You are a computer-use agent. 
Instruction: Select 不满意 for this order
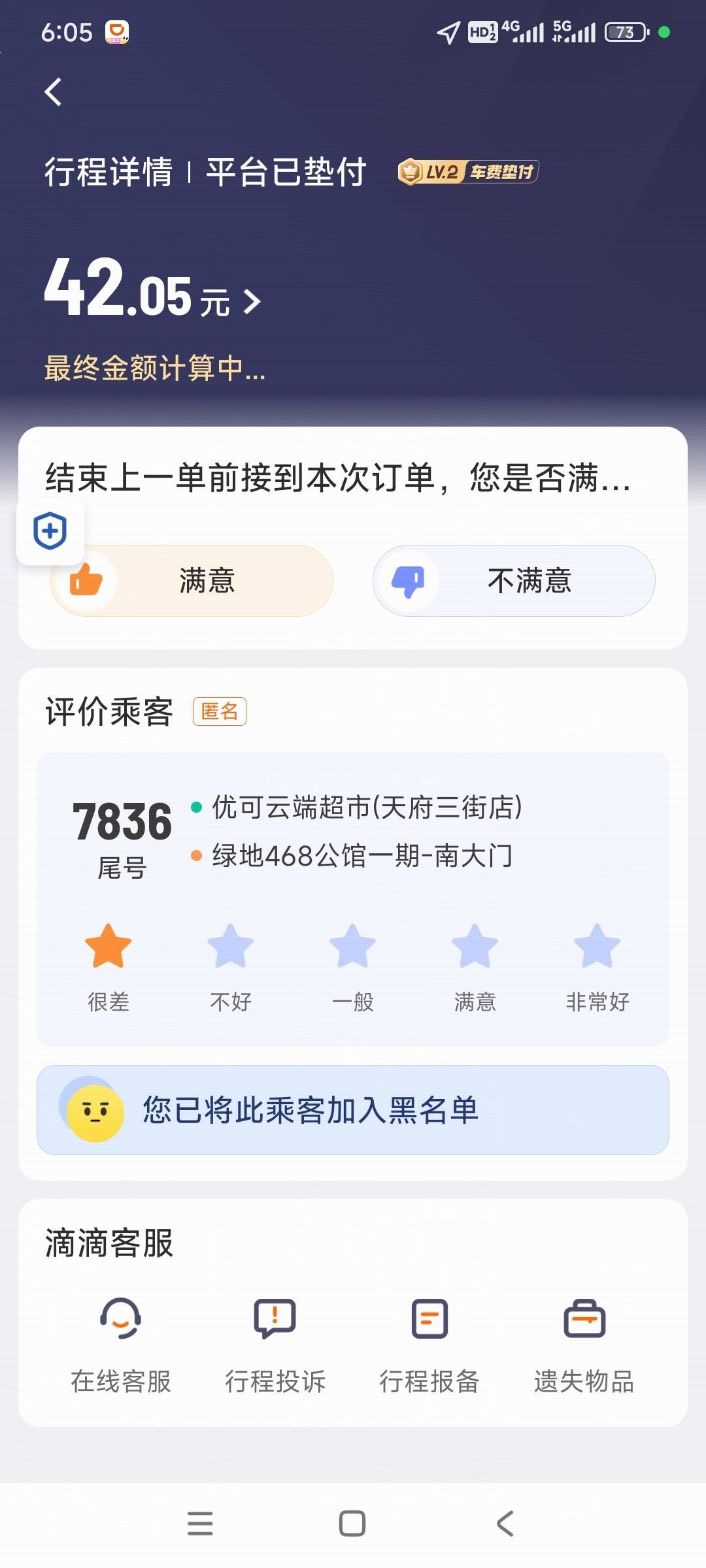[x=514, y=581]
